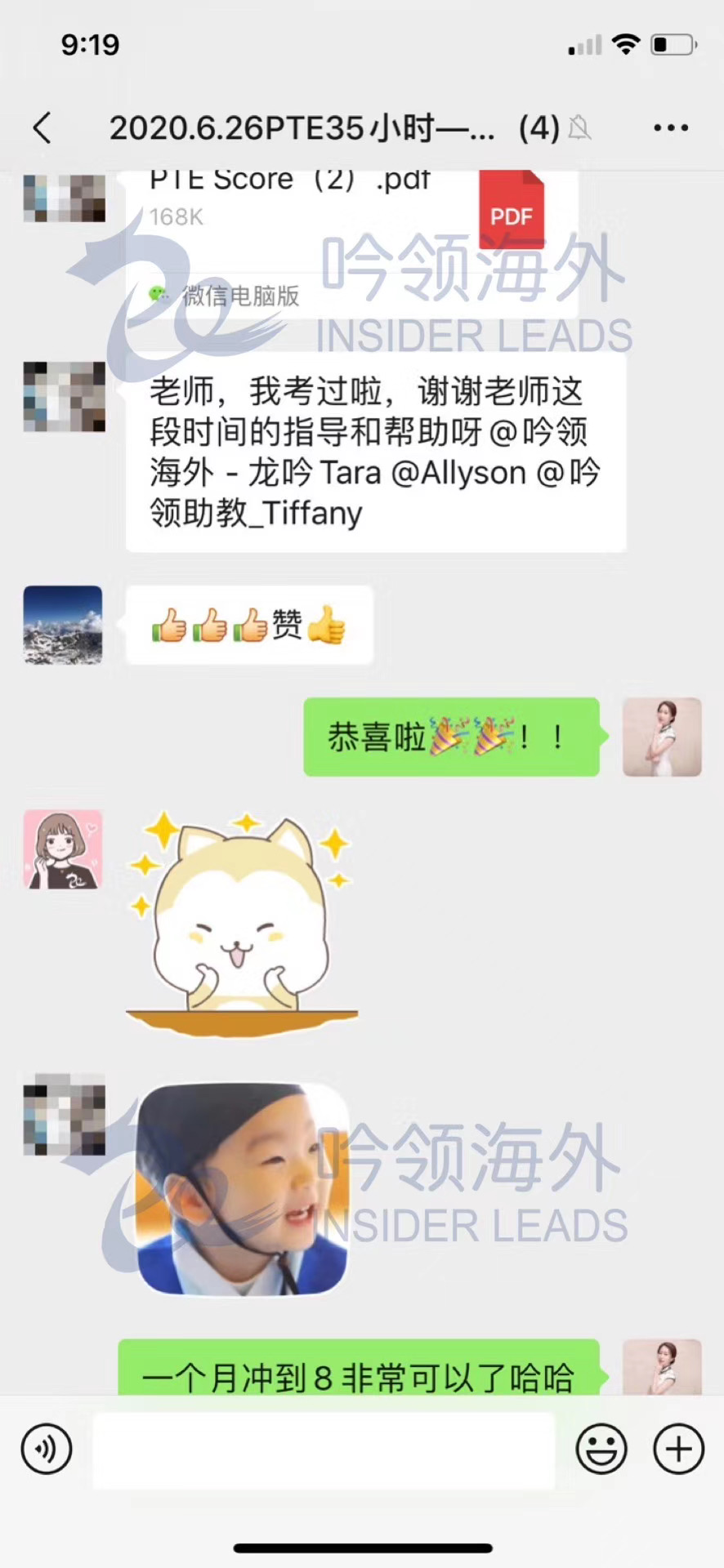Open sender avatar beside 恭喜啦 message

pyautogui.click(x=662, y=737)
